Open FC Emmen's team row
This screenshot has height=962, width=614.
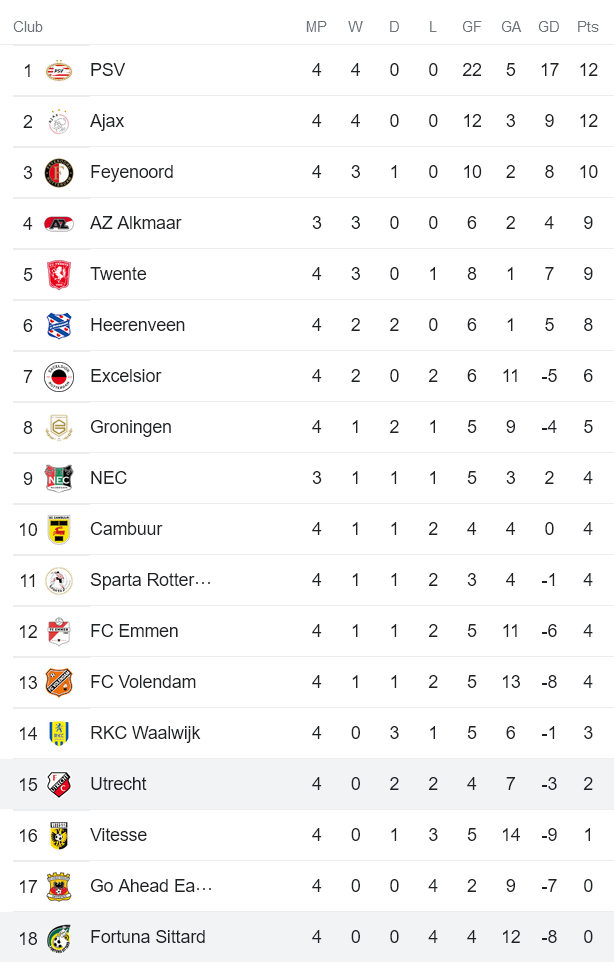tap(134, 631)
